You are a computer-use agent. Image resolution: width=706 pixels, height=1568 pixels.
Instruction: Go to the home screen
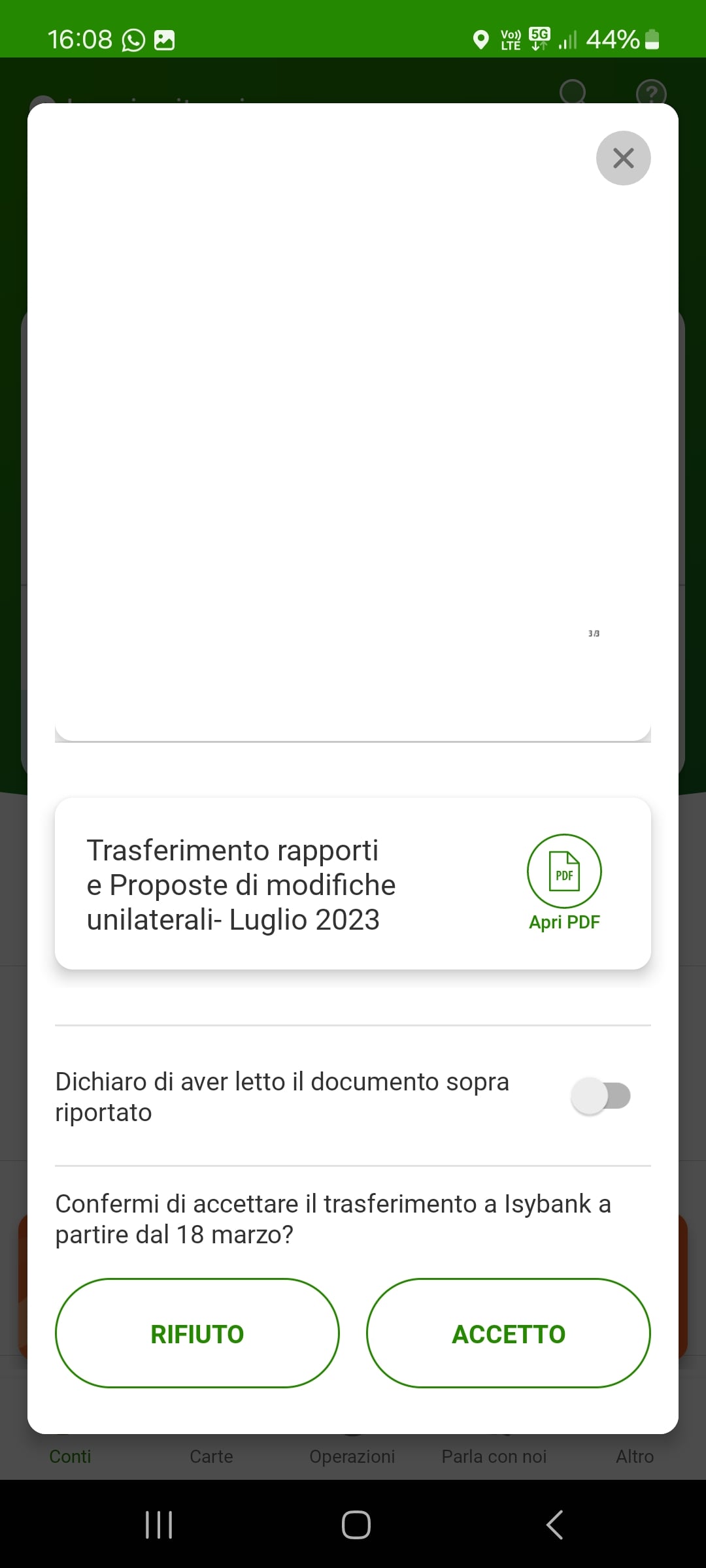coord(356,1525)
